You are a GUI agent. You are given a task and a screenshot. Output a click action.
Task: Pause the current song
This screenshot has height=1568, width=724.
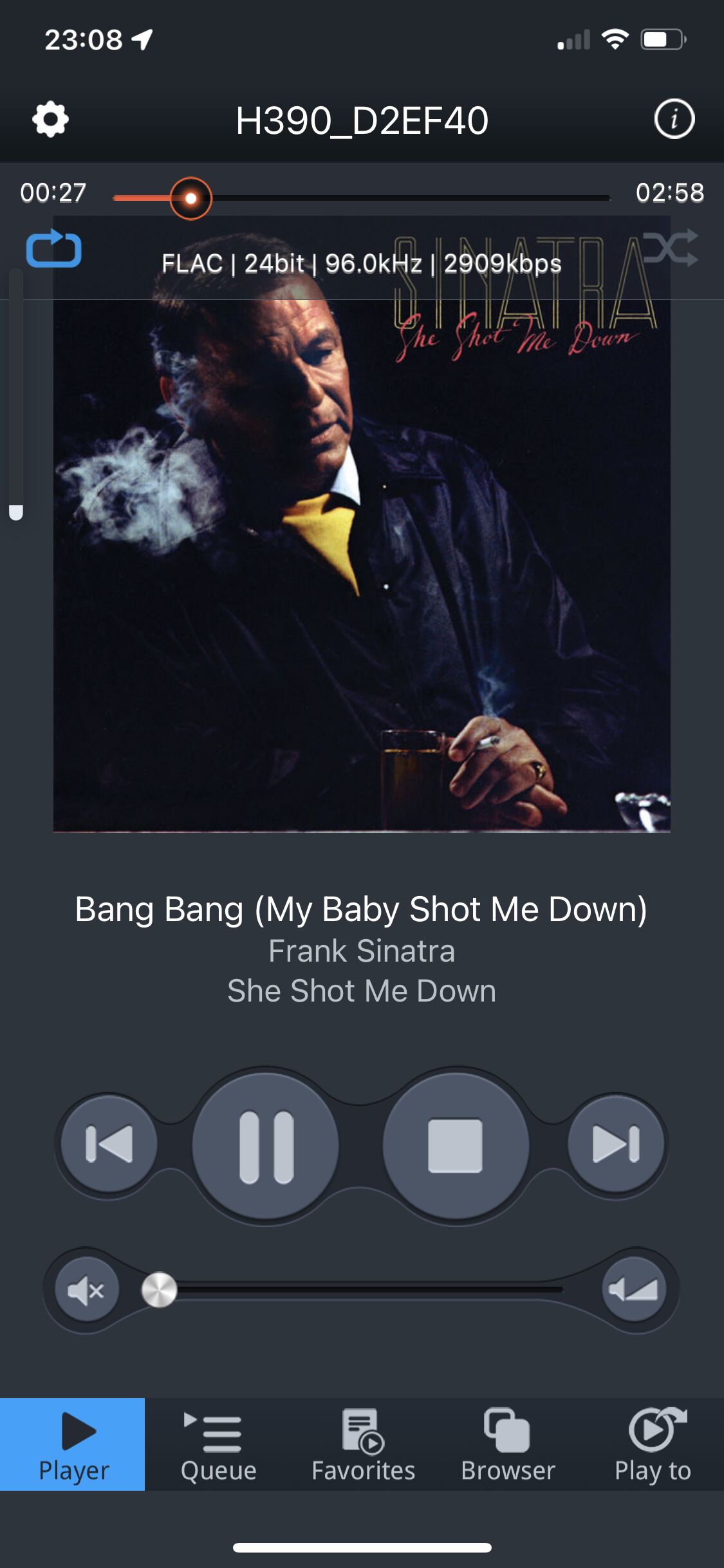pos(266,1146)
